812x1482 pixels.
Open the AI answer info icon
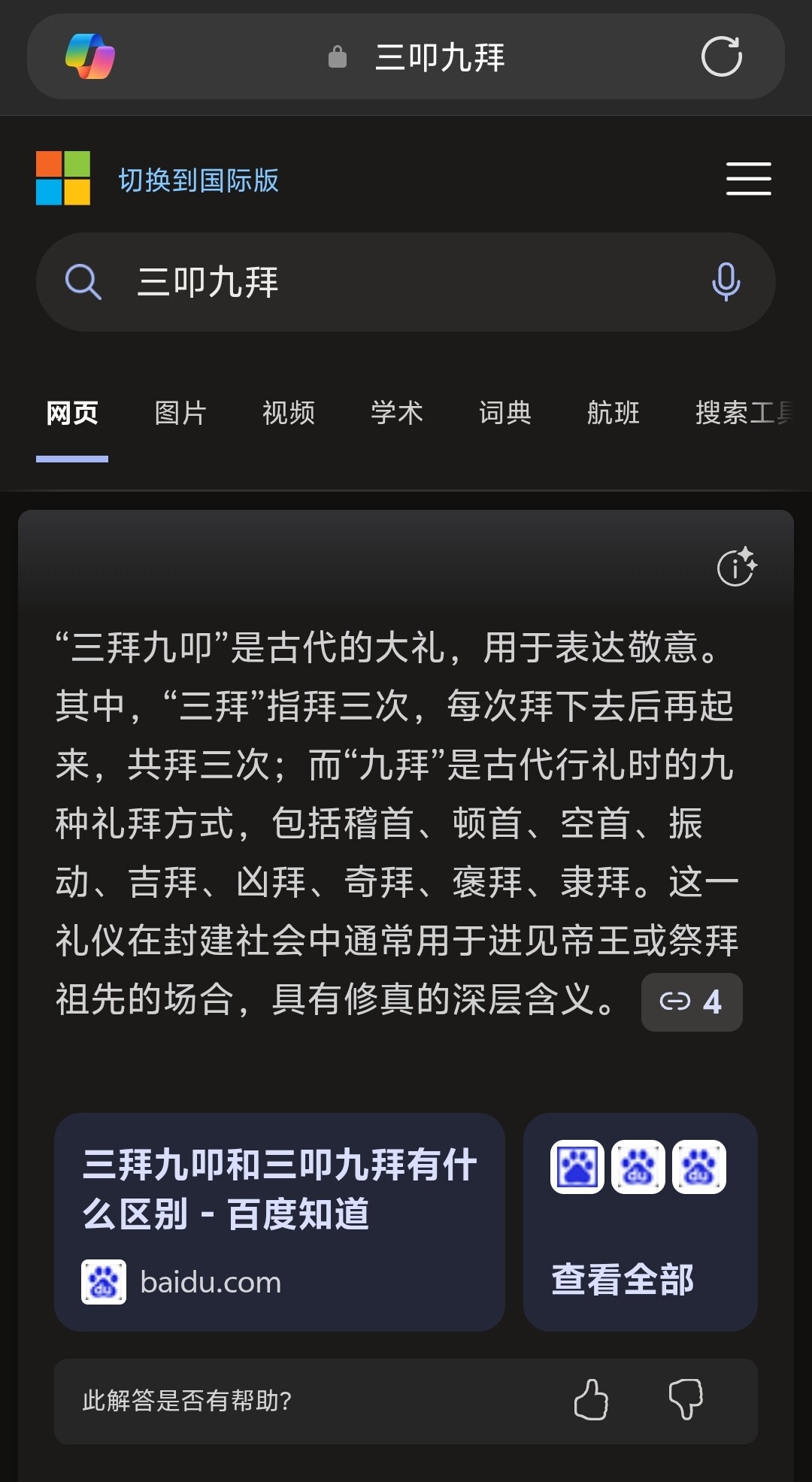coord(736,566)
